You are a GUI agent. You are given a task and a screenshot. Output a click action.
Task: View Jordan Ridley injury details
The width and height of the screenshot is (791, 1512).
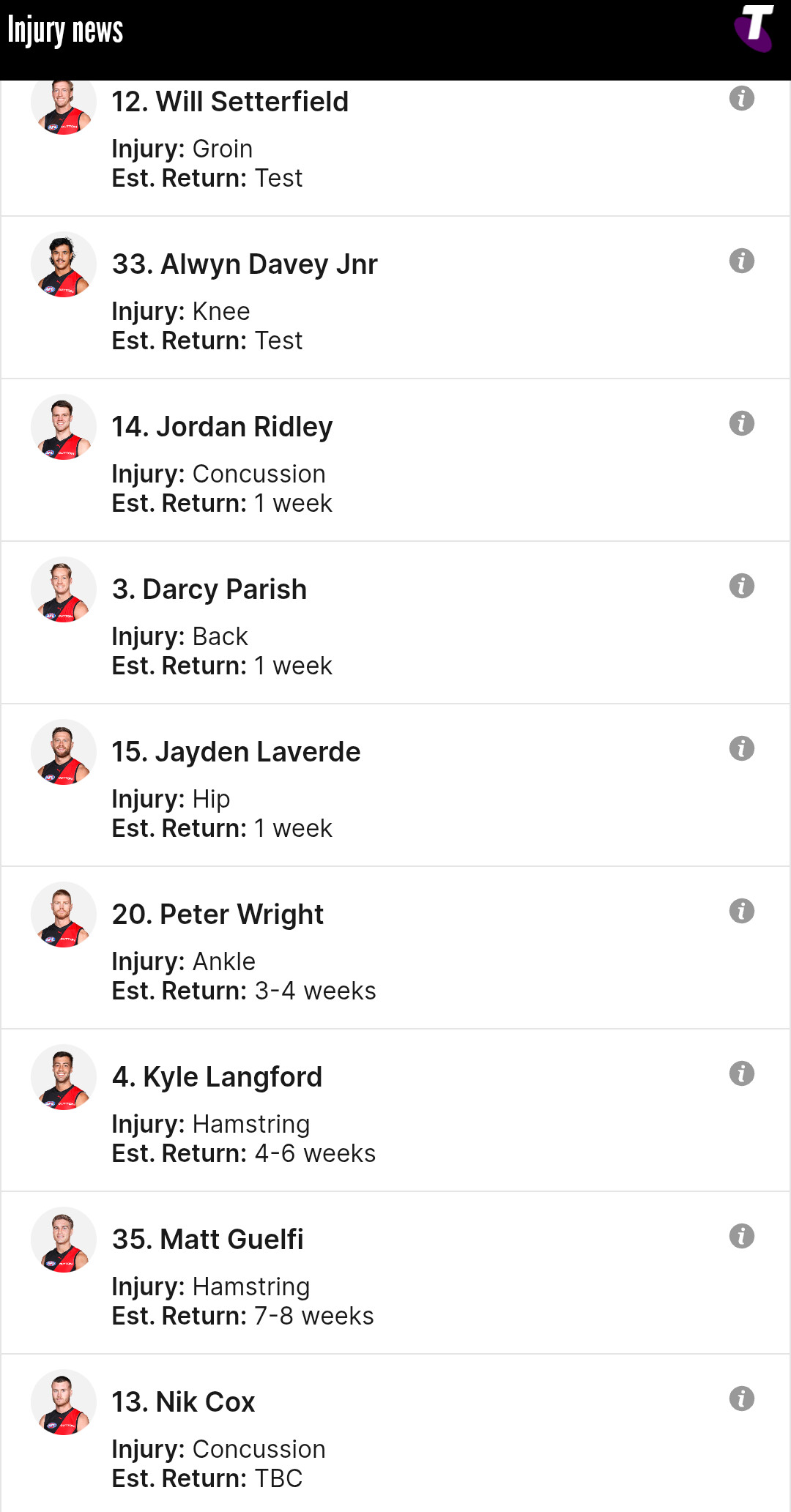point(741,423)
